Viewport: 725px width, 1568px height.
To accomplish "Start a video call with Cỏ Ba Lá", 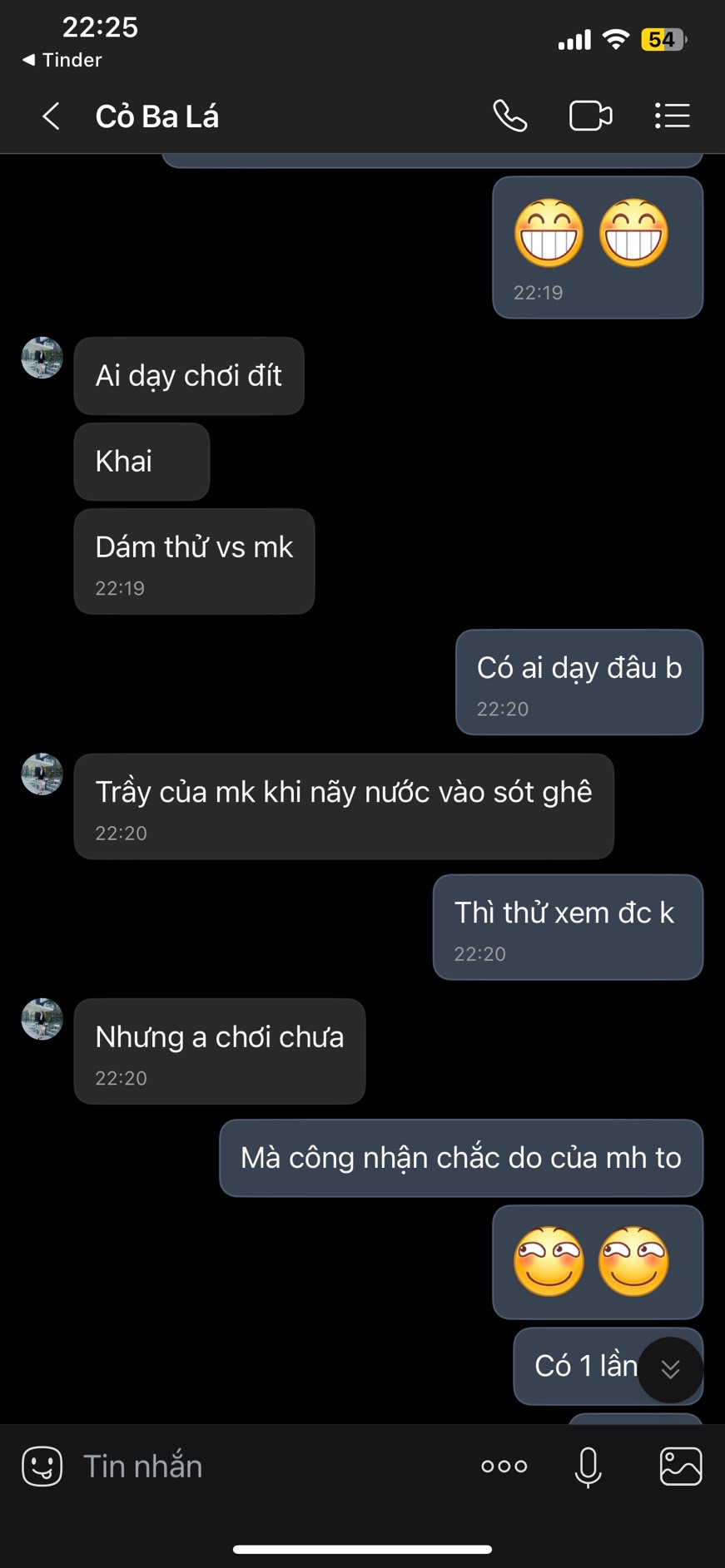I will pyautogui.click(x=590, y=116).
